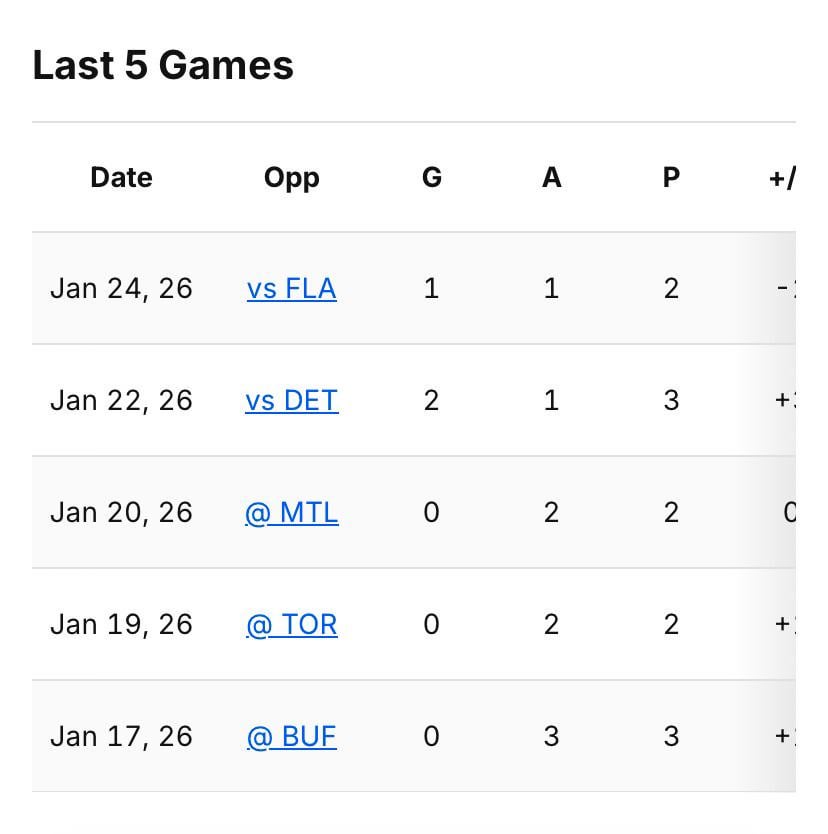The image size is (828, 834).
Task: Click the 3 assists value for Jan 17
Action: (x=551, y=736)
